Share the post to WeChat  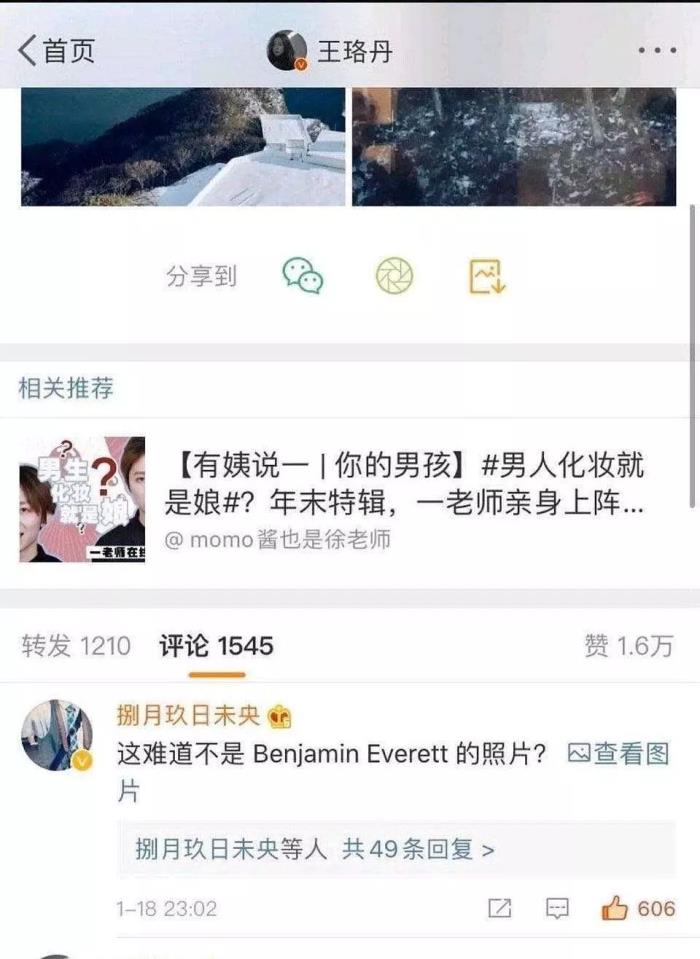pyautogui.click(x=302, y=276)
